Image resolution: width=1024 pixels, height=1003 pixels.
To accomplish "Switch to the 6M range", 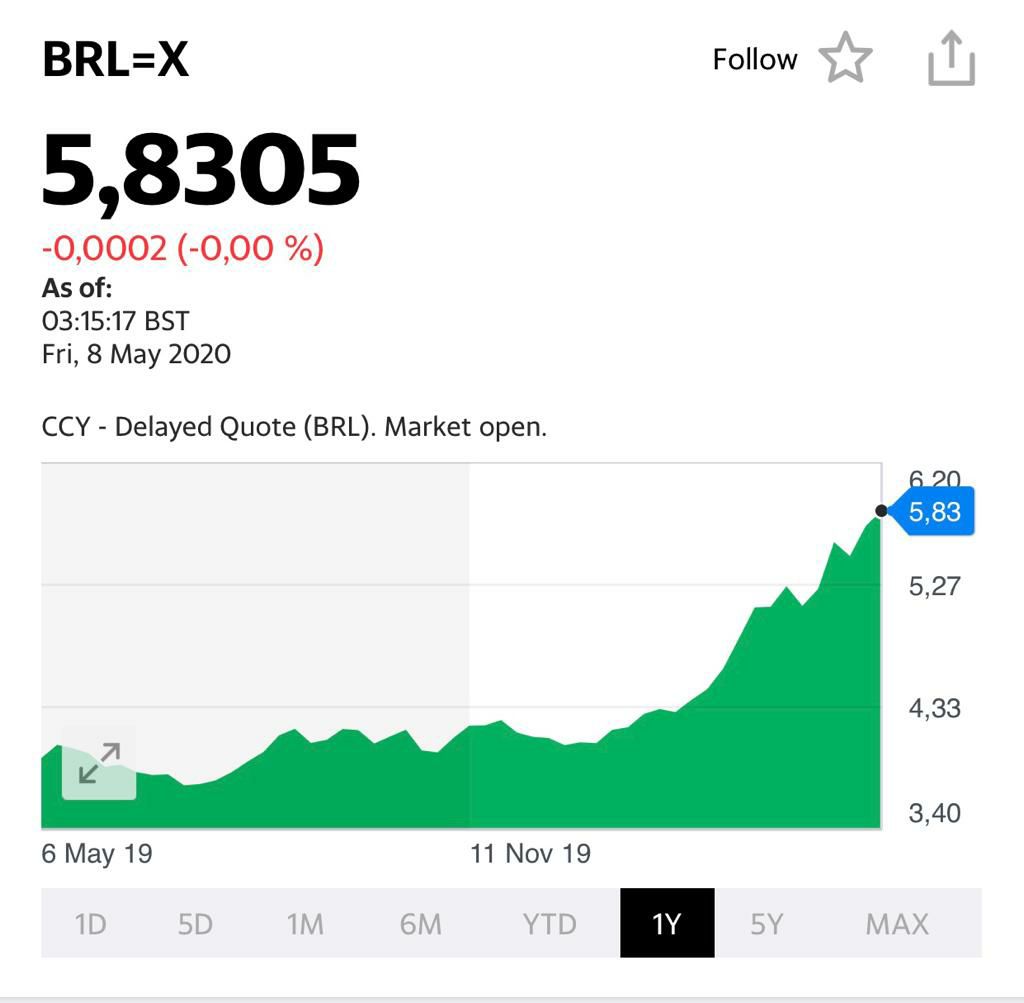I will [x=420, y=924].
